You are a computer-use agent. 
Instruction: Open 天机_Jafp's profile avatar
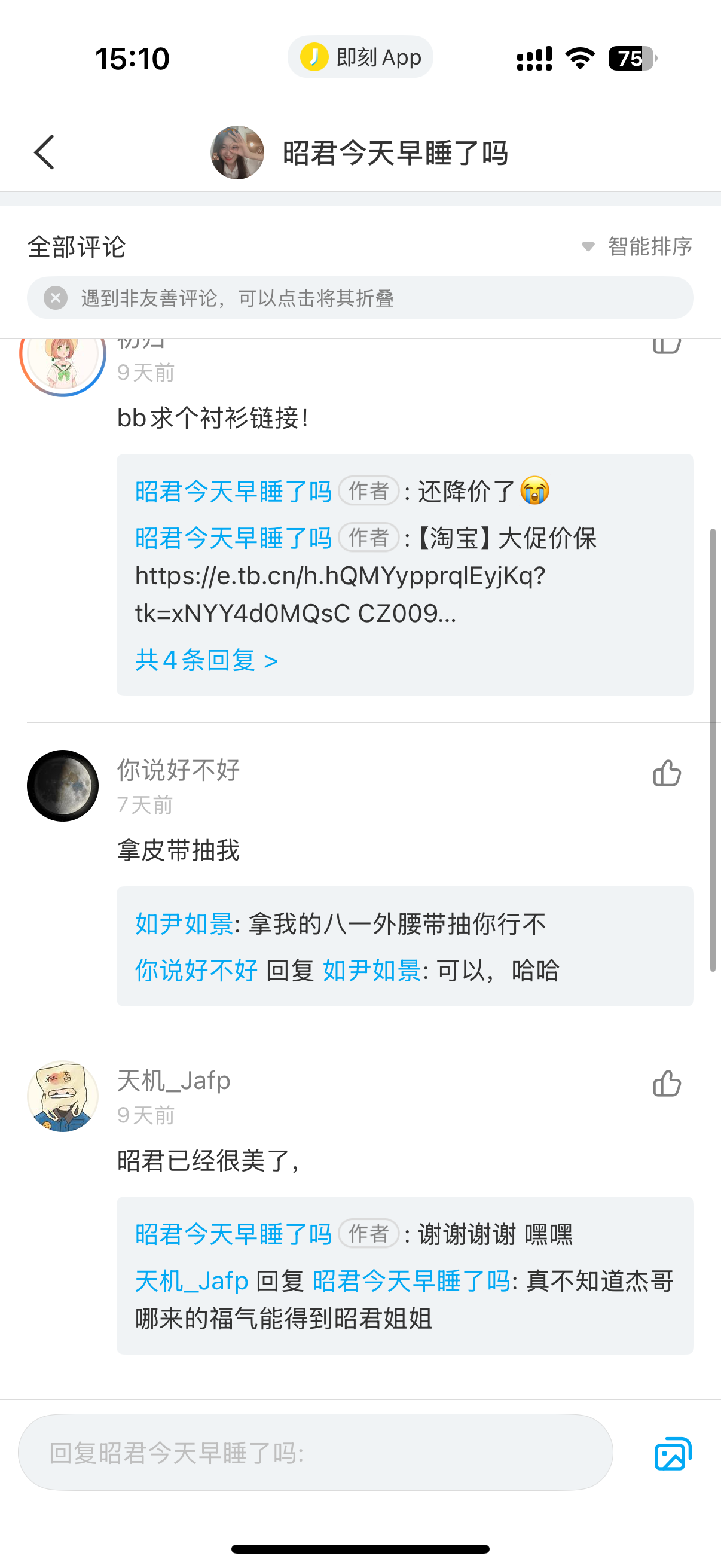[x=63, y=1096]
